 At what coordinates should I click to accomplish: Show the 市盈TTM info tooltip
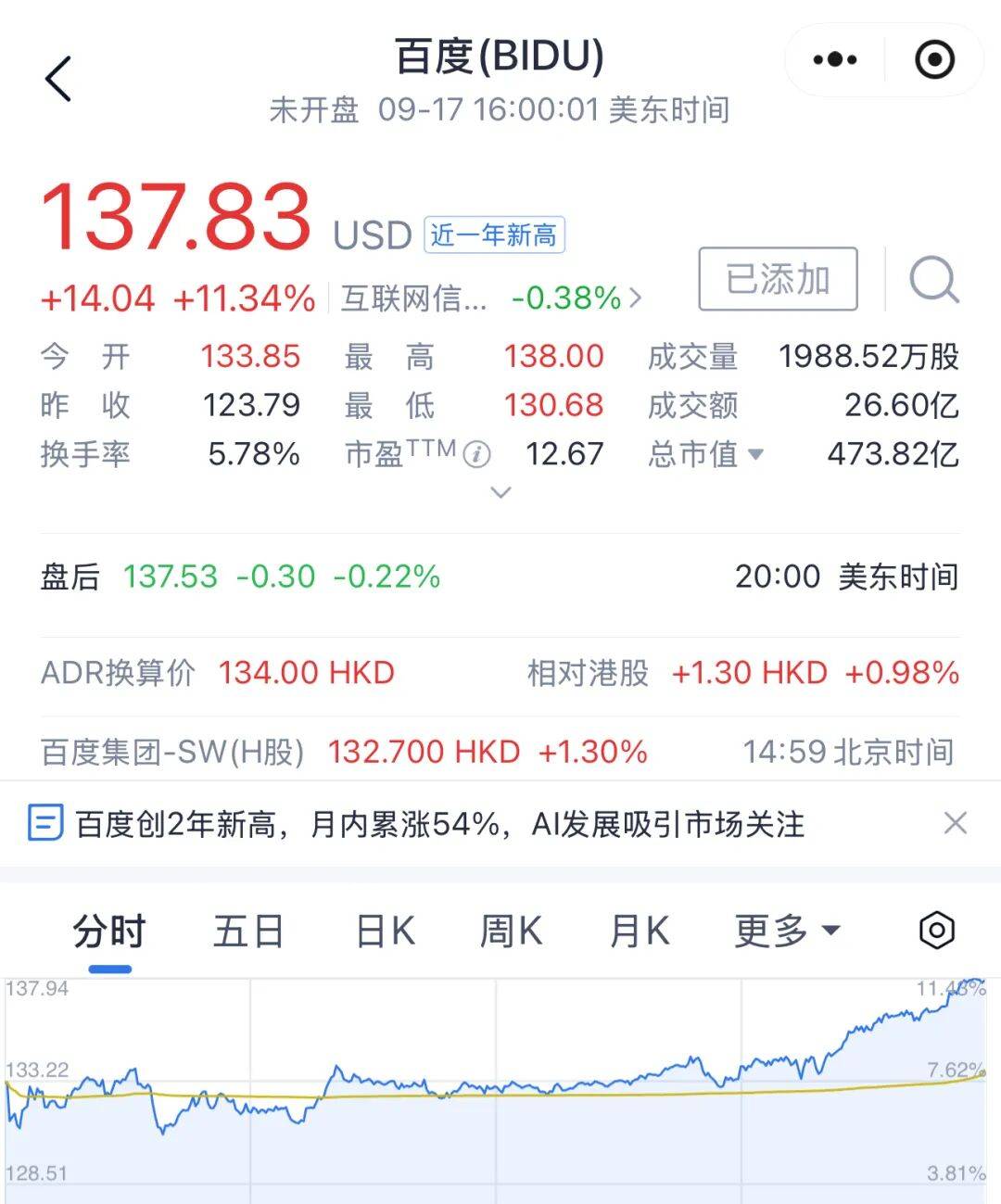tap(476, 455)
